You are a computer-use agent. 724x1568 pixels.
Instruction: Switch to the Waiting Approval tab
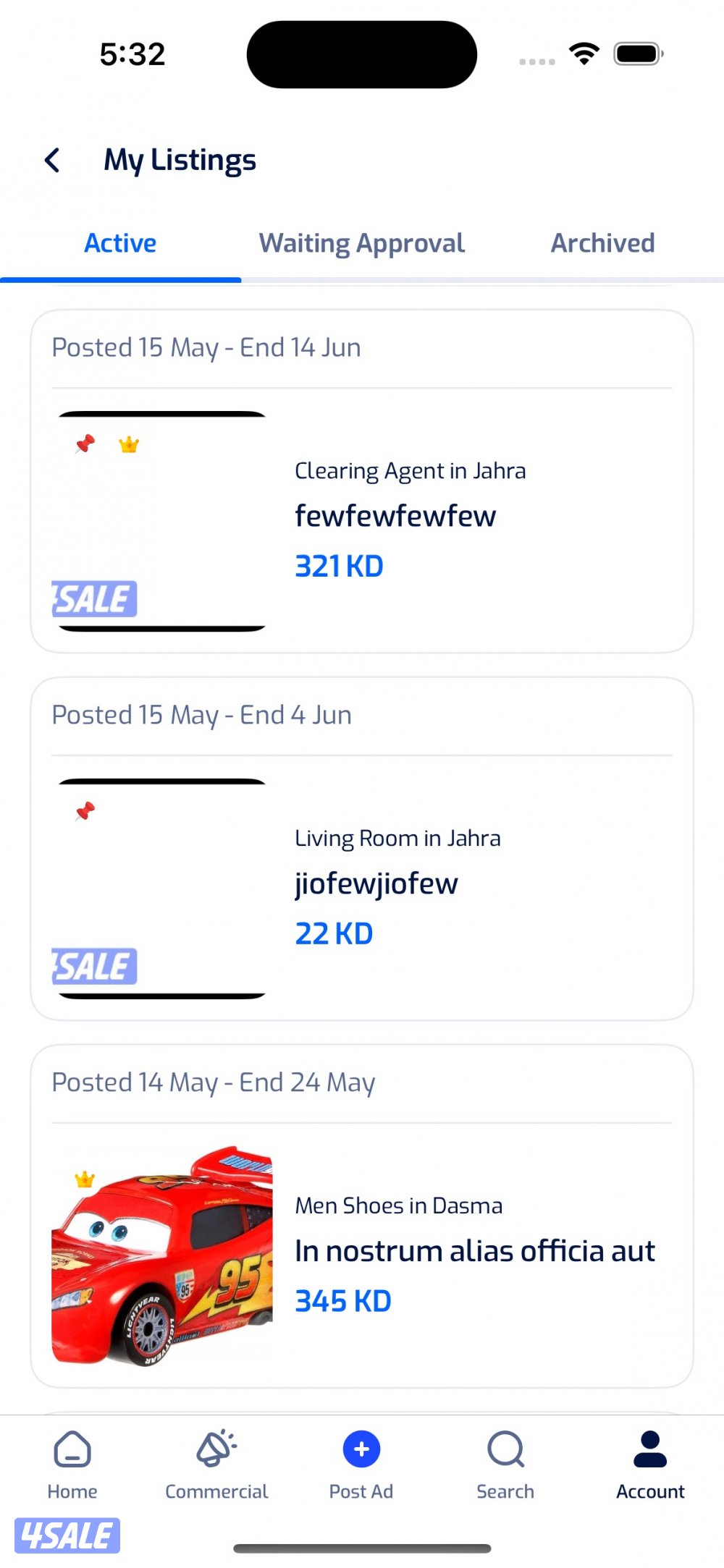(x=361, y=244)
